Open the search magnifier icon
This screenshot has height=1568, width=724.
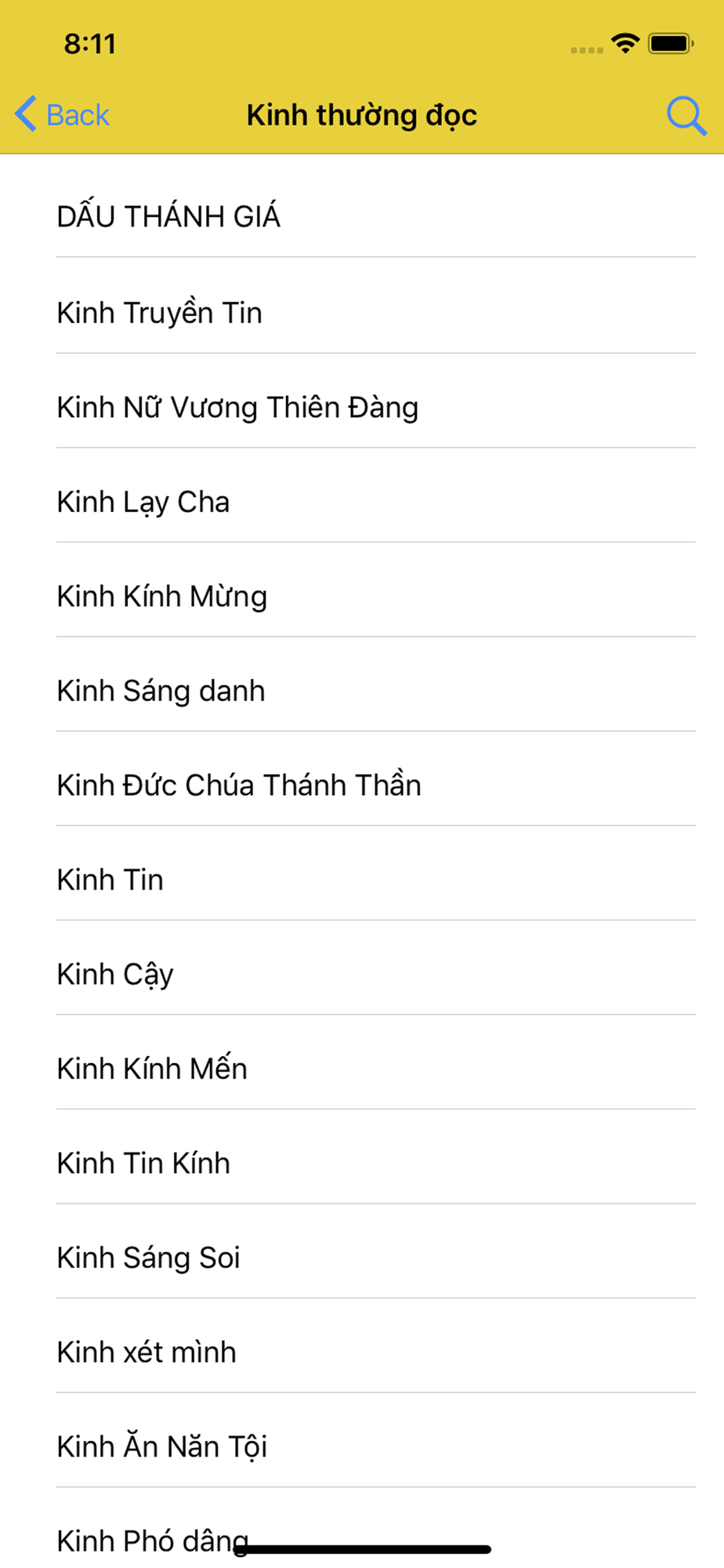click(x=686, y=116)
